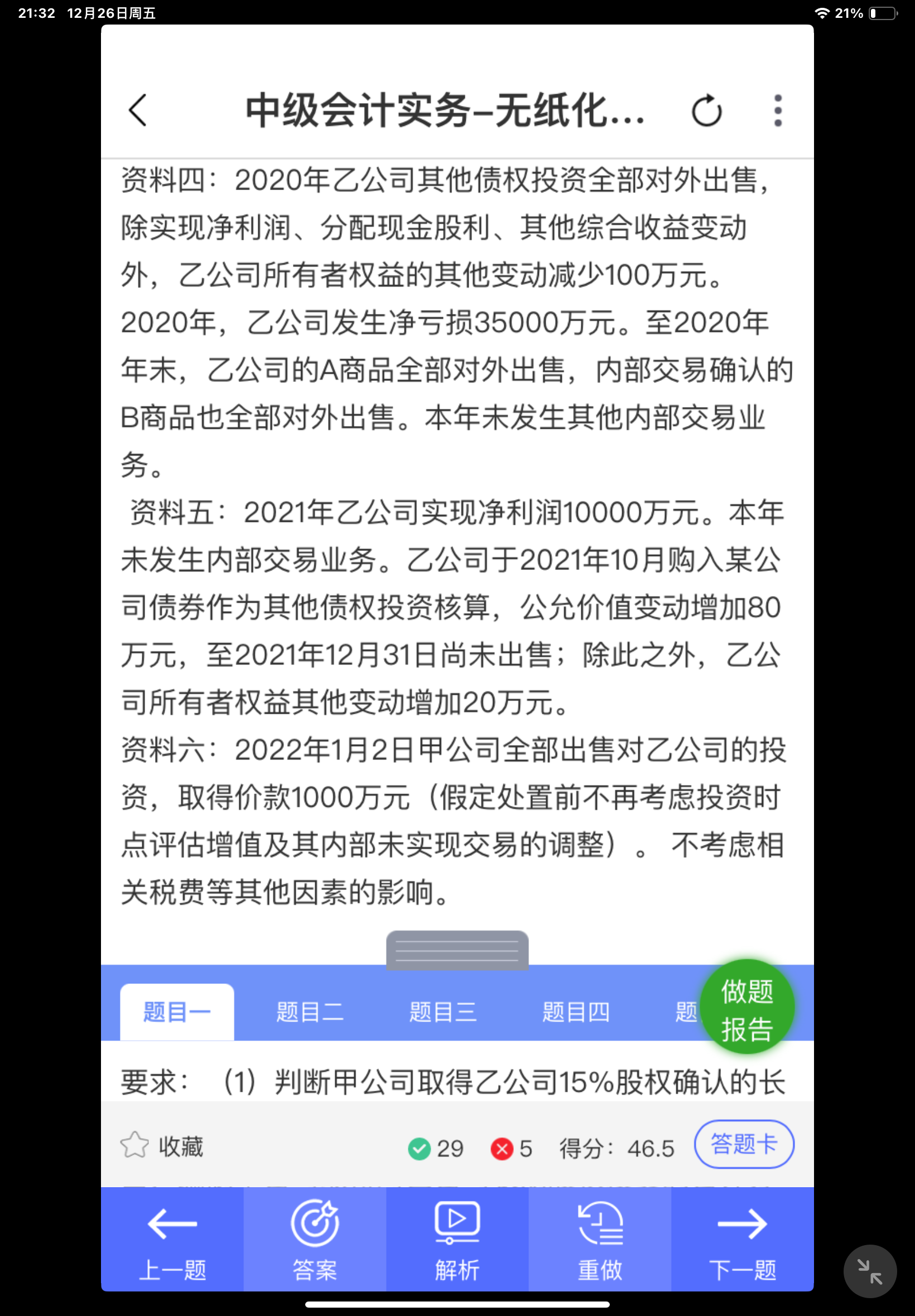Viewport: 915px width, 1316px height.
Task: Switch to the 题目四 tab
Action: pyautogui.click(x=576, y=1012)
